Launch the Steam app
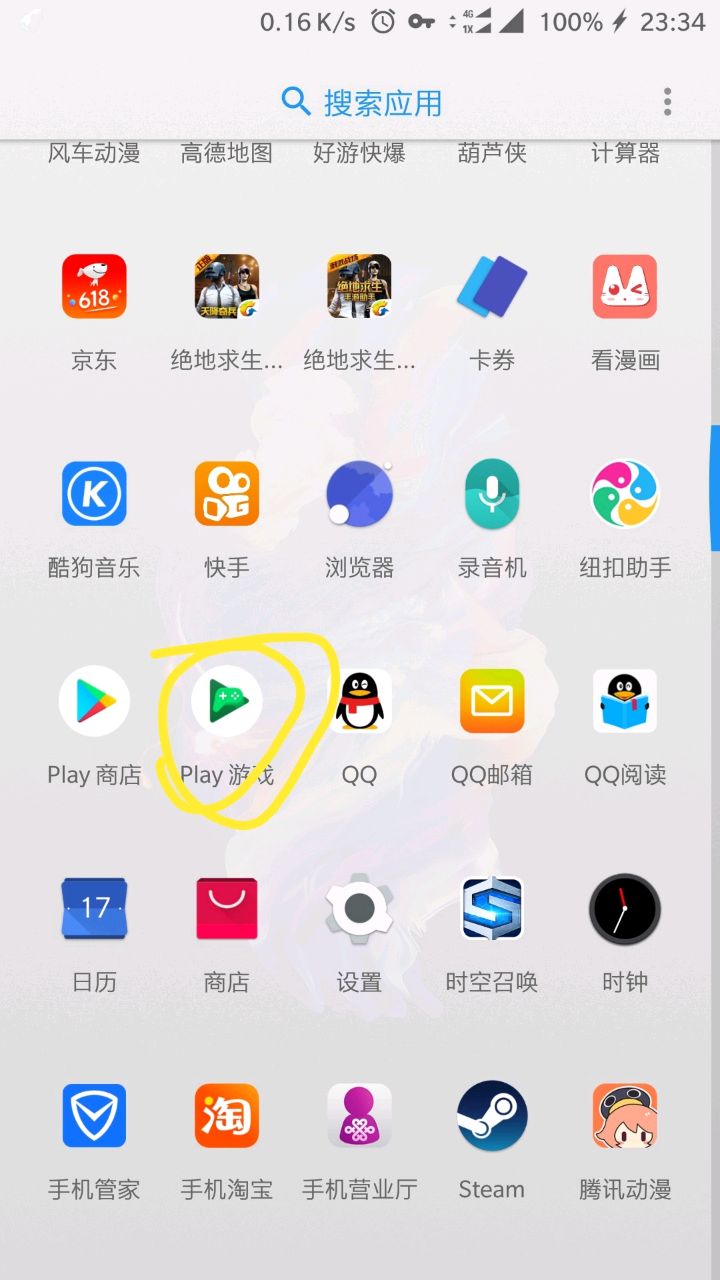Viewport: 720px width, 1280px height. coord(492,1116)
